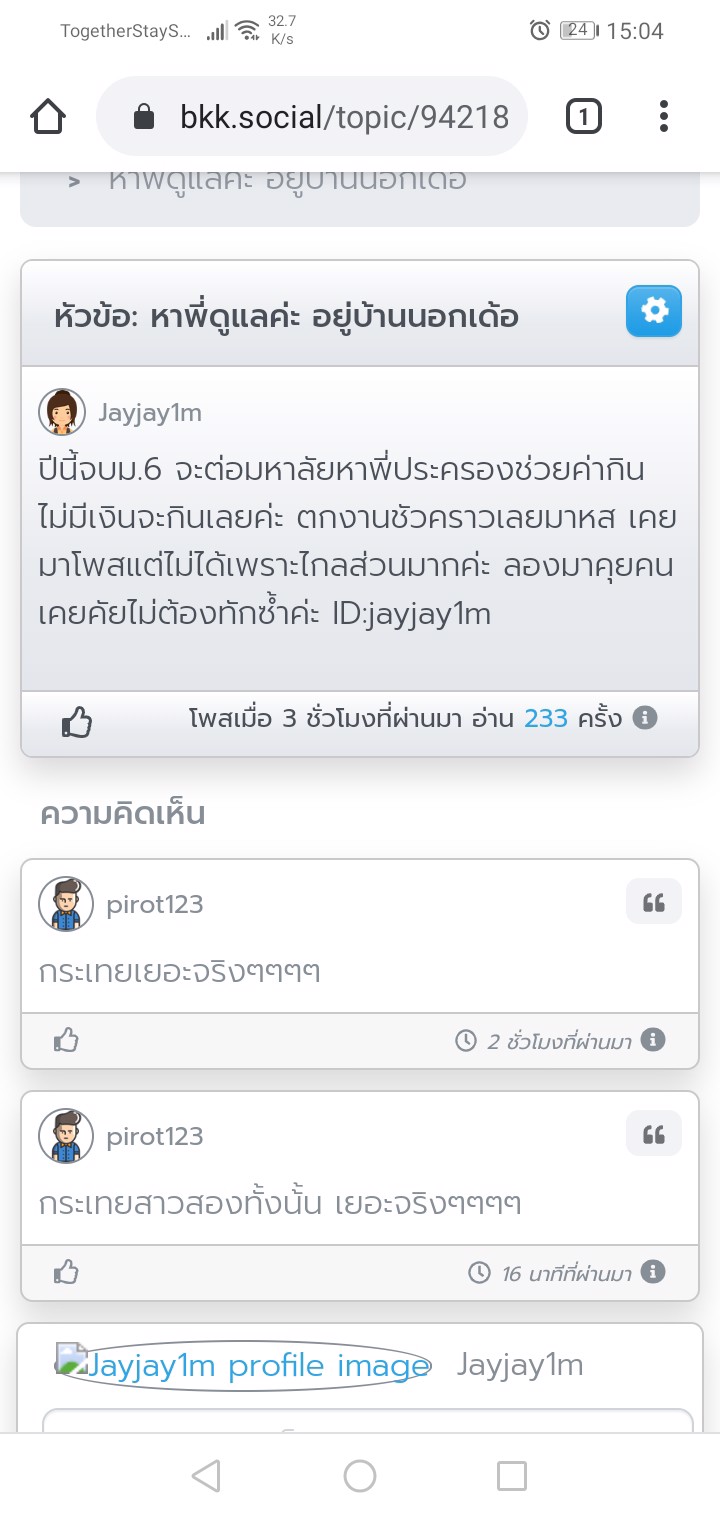Like pirot123's comment from 2 hours ago

pyautogui.click(x=66, y=1041)
